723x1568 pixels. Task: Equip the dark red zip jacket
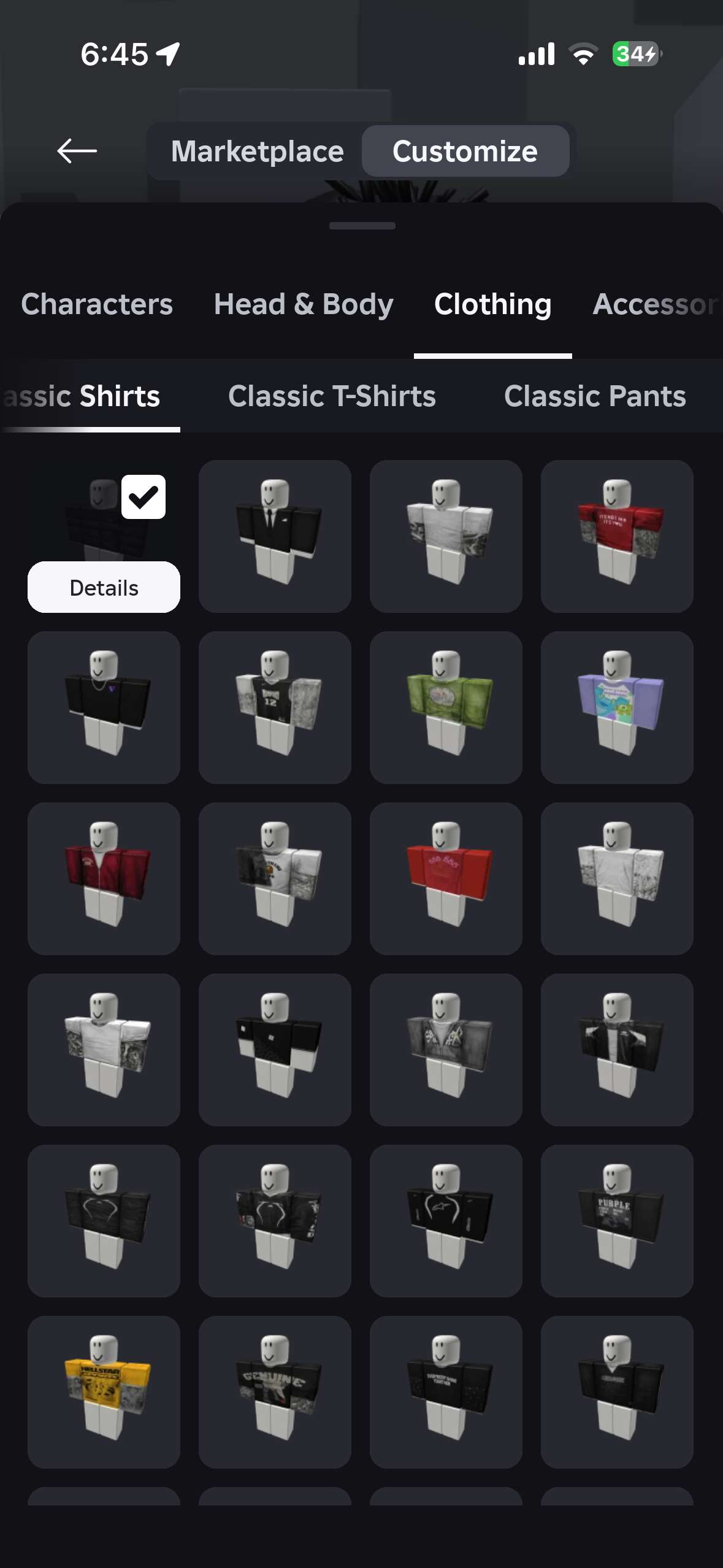104,878
